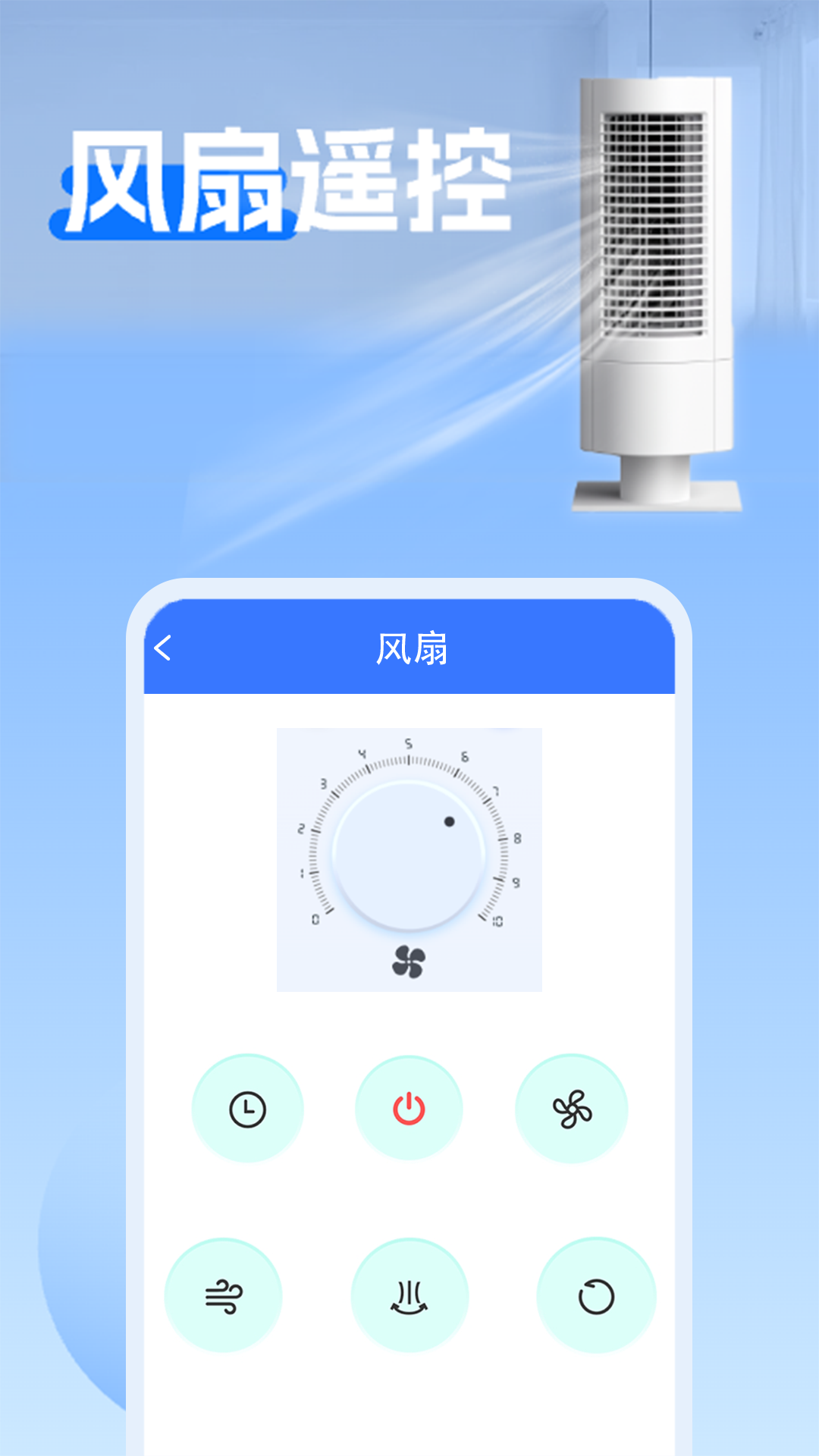Tap the fan speed button to change speed
Screen dimensions: 819x1456
pyautogui.click(x=573, y=1108)
